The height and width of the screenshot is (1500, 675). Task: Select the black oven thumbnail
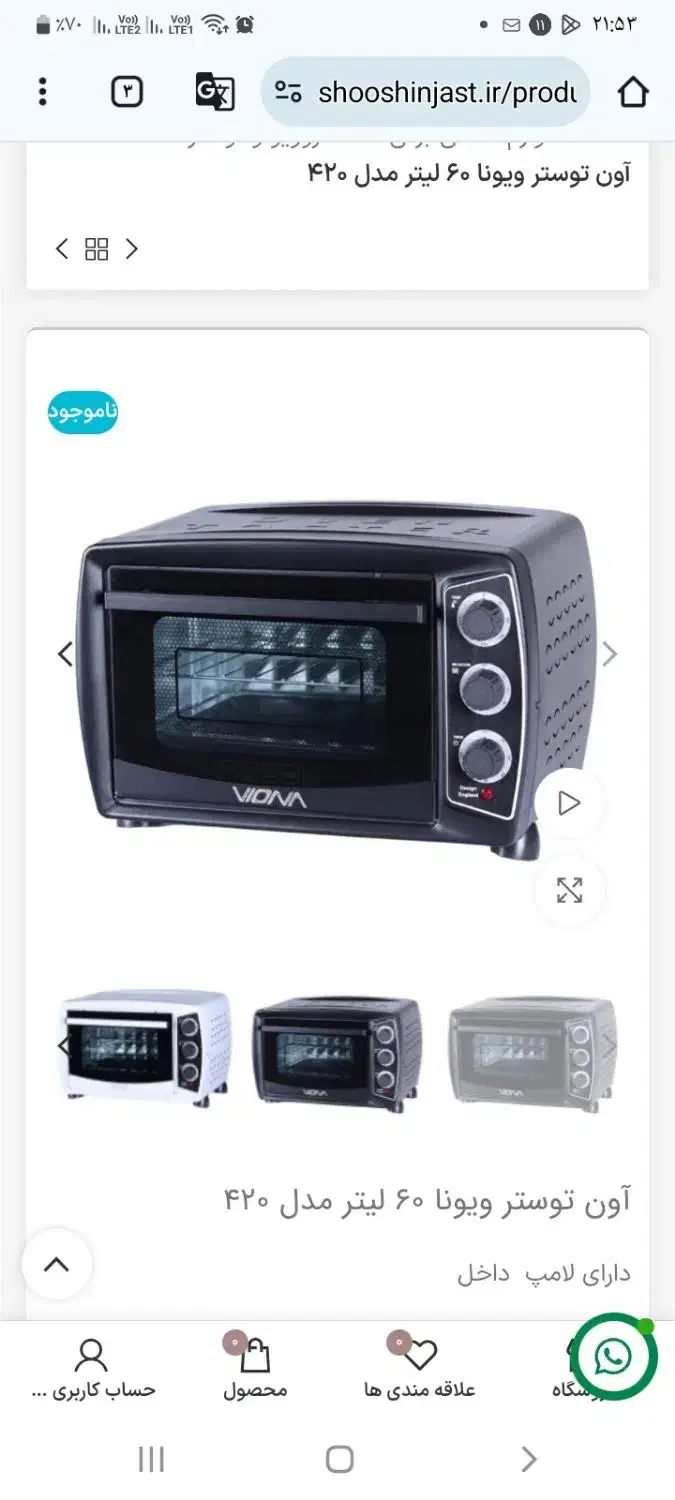(x=337, y=1050)
